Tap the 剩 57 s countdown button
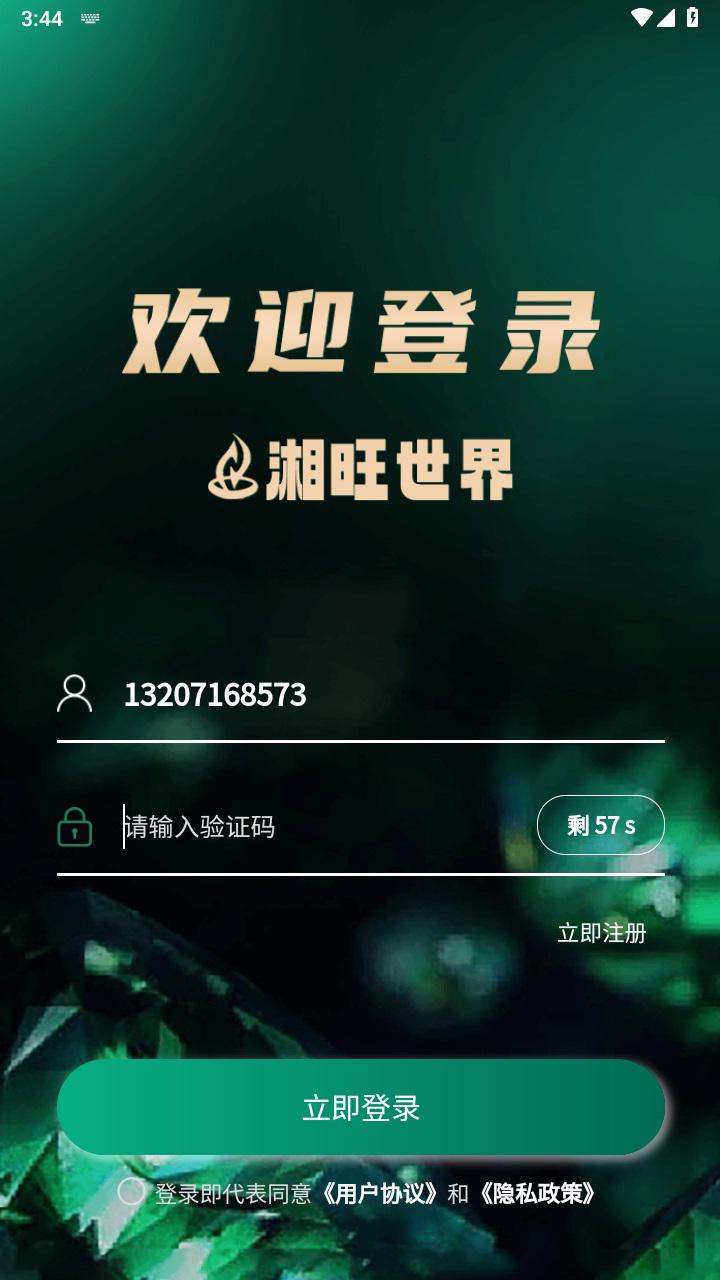This screenshot has width=720, height=1280. pyautogui.click(x=601, y=825)
